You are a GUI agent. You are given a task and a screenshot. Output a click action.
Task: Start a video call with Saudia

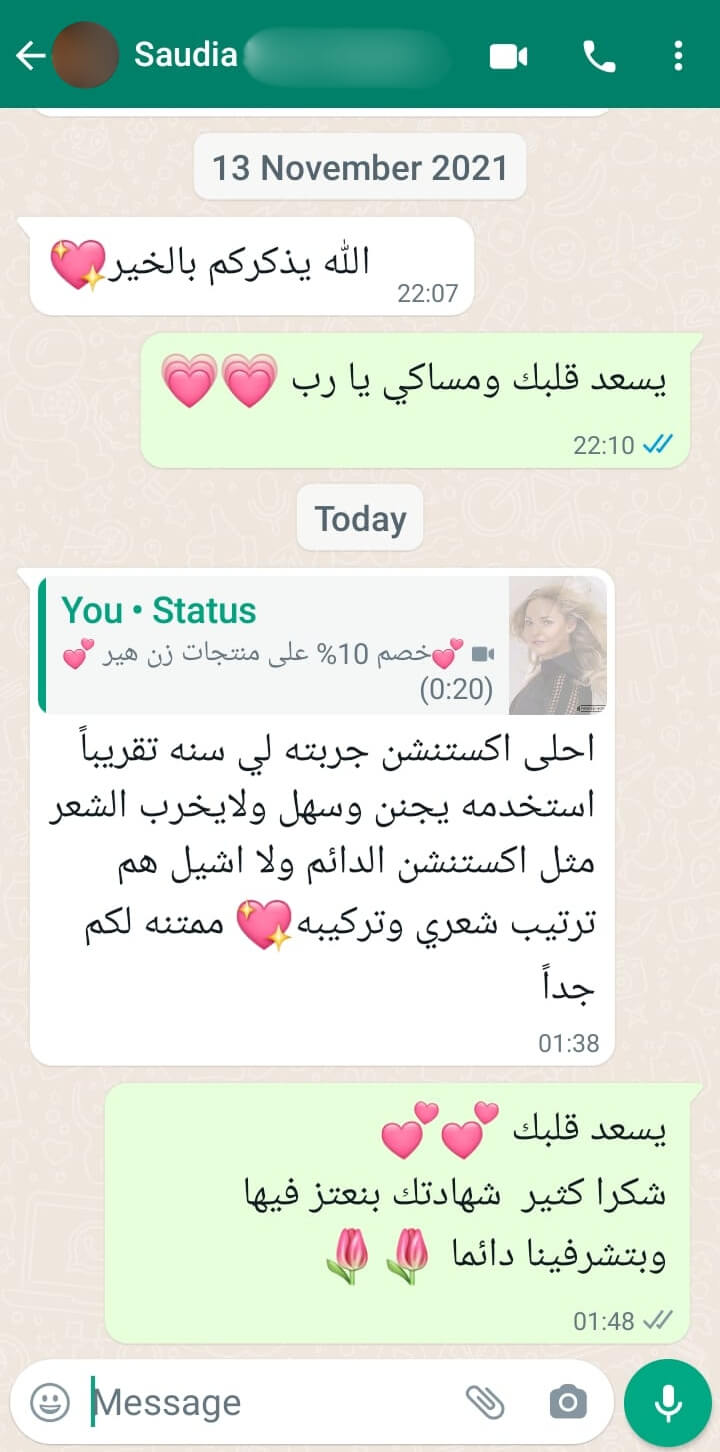pos(508,57)
